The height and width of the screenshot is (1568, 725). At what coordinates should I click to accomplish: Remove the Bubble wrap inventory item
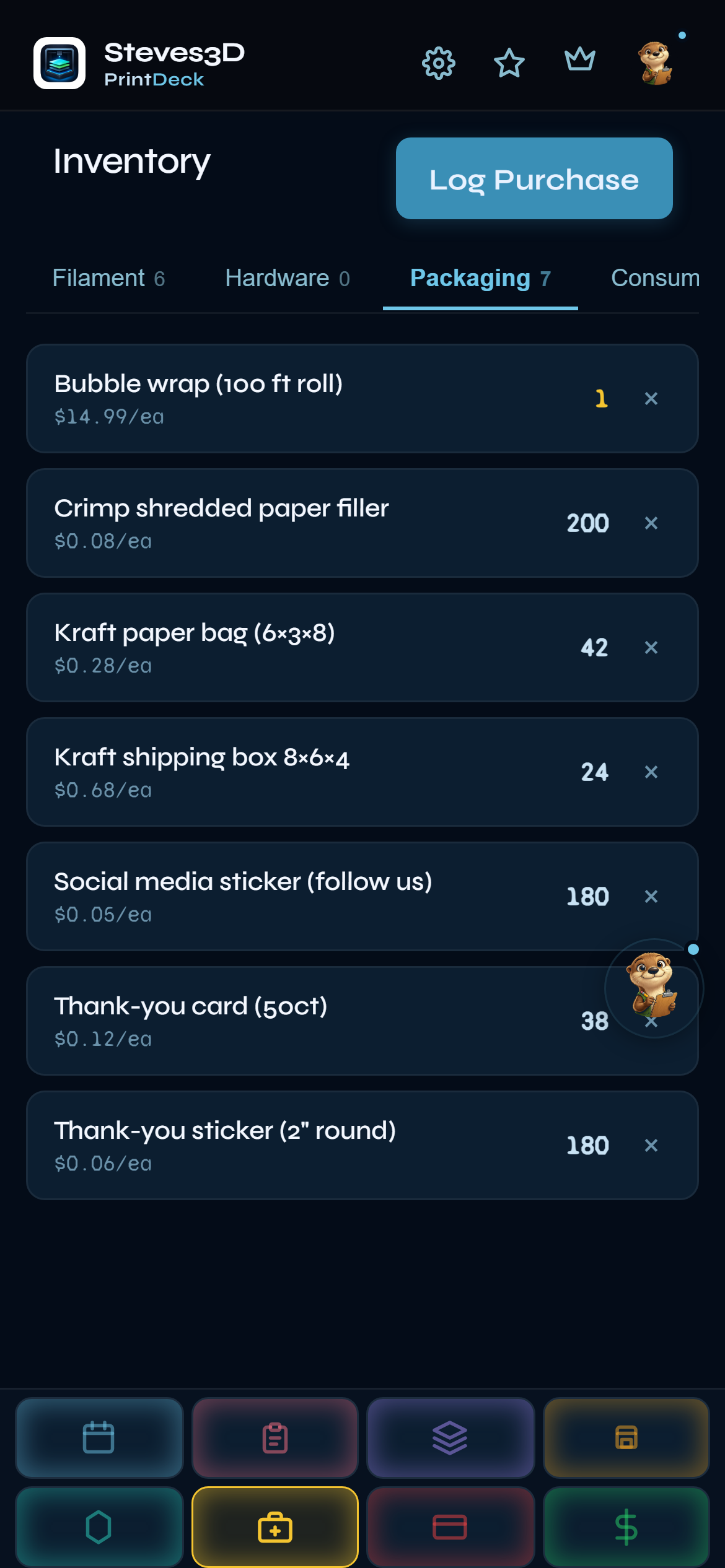[652, 399]
